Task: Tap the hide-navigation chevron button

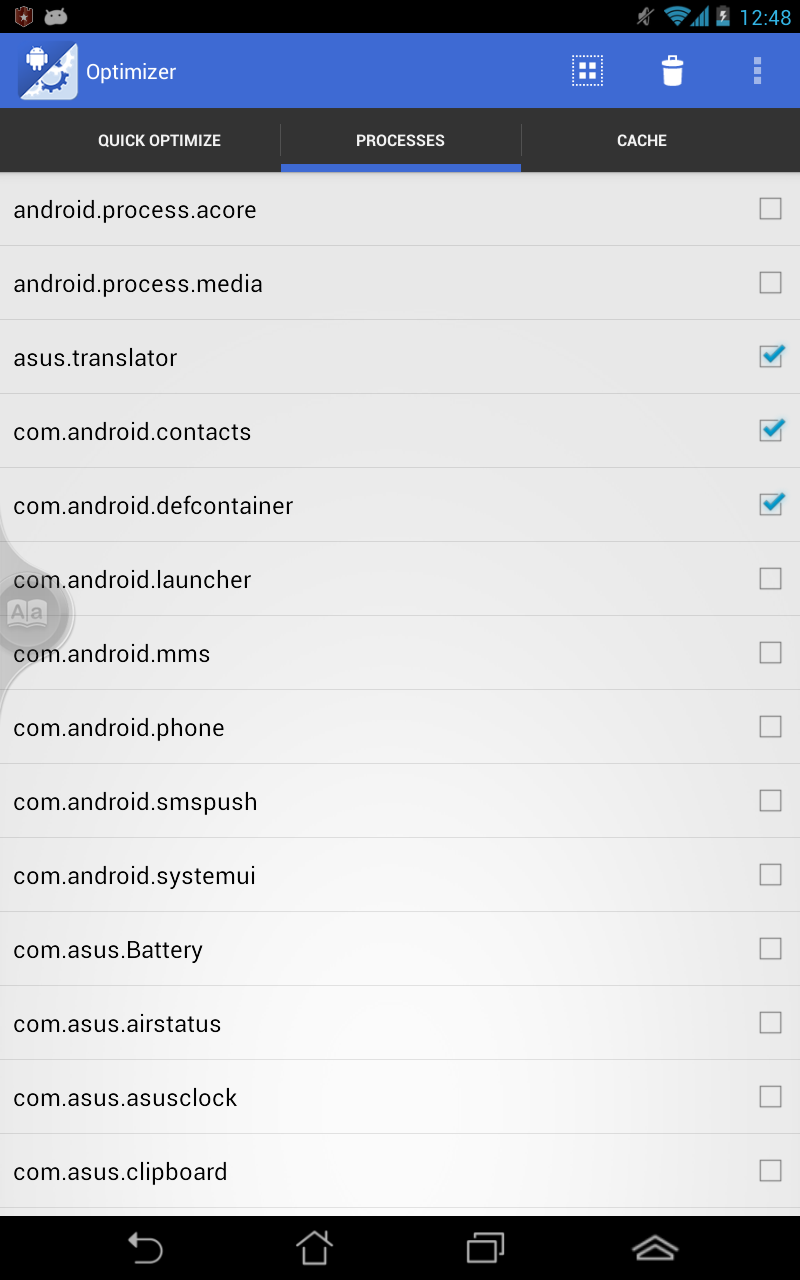Action: [655, 1248]
